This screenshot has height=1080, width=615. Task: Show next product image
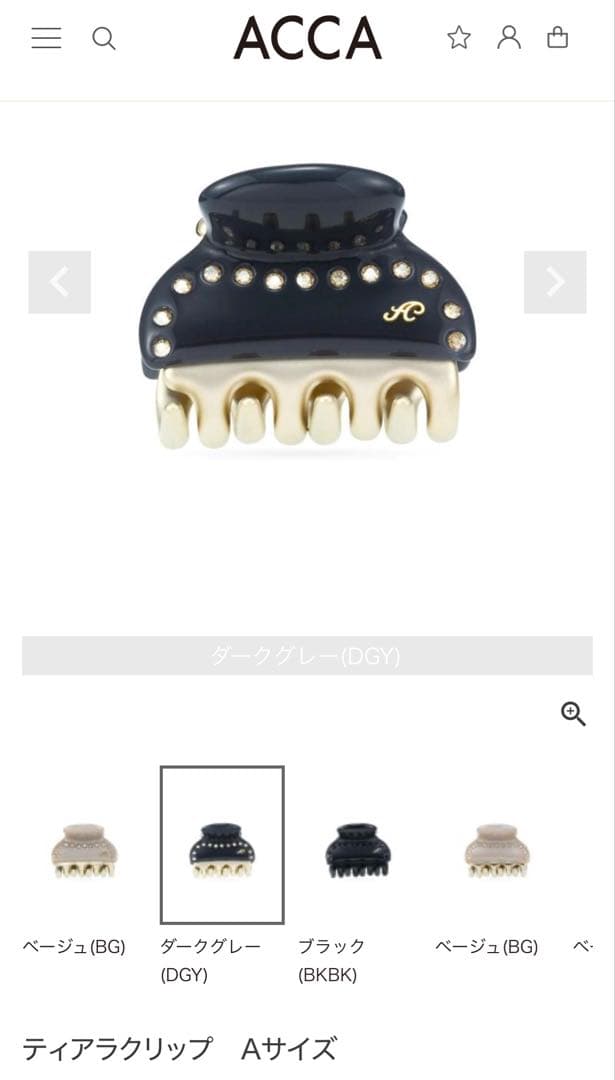click(x=555, y=282)
